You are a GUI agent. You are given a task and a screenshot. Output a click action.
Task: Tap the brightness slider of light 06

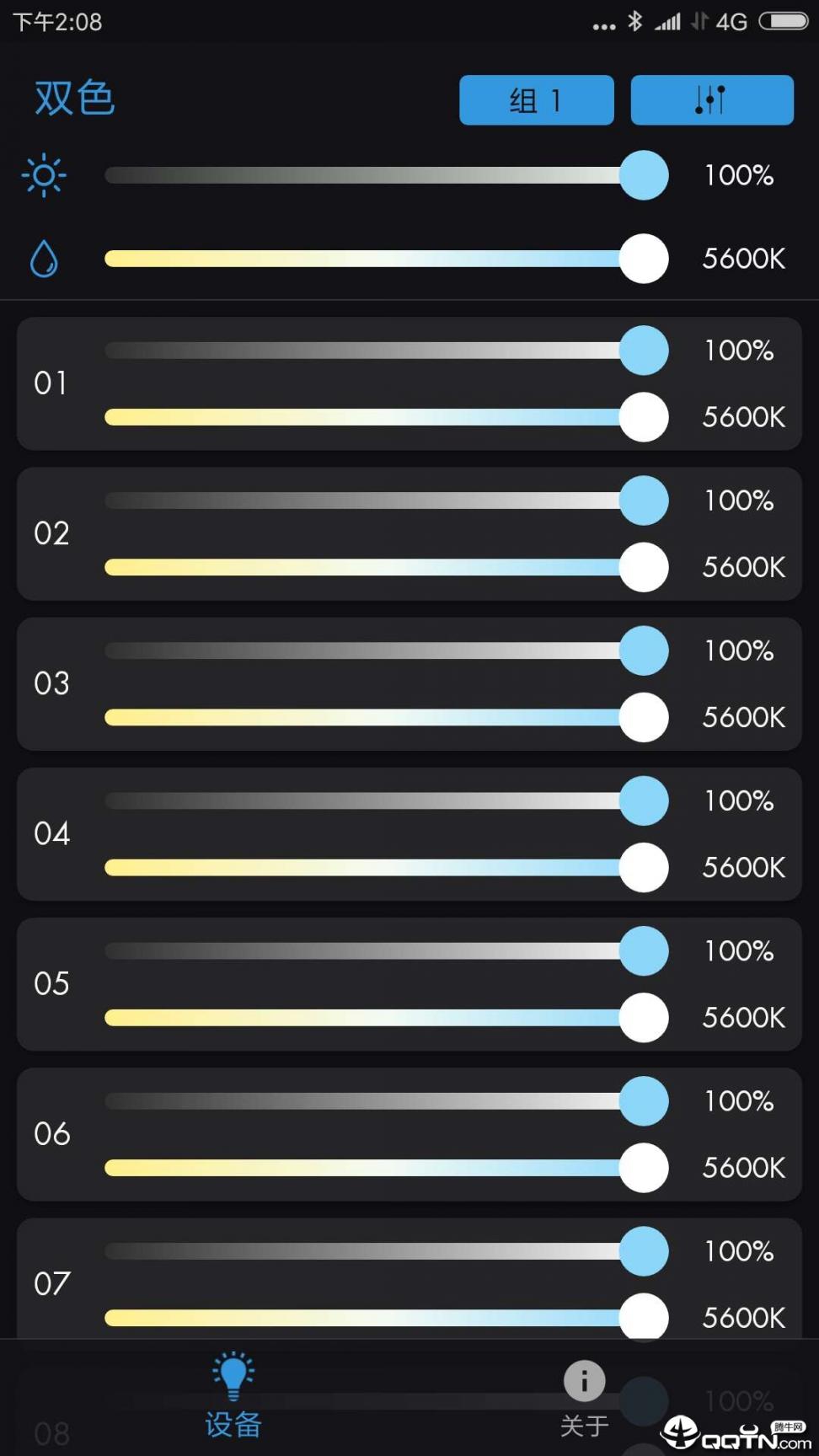pos(371,1100)
